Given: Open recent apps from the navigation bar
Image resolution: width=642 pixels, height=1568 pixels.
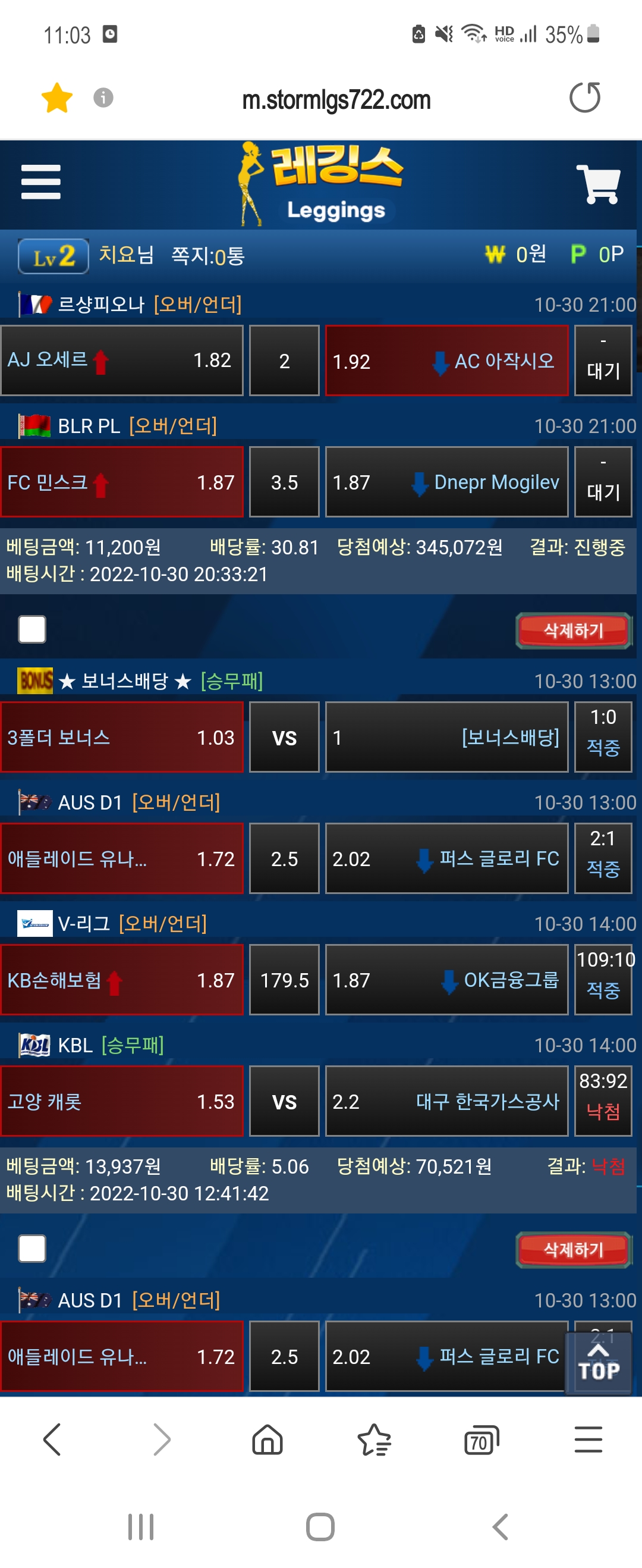Looking at the screenshot, I should (x=140, y=1526).
